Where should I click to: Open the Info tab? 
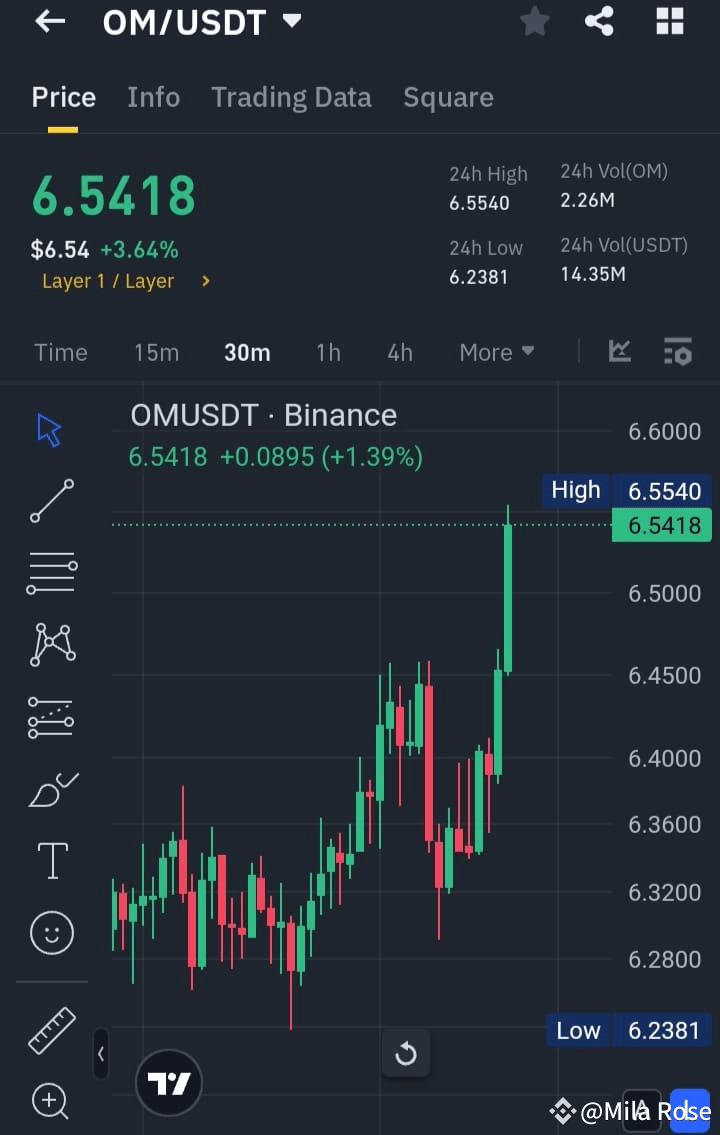[153, 97]
